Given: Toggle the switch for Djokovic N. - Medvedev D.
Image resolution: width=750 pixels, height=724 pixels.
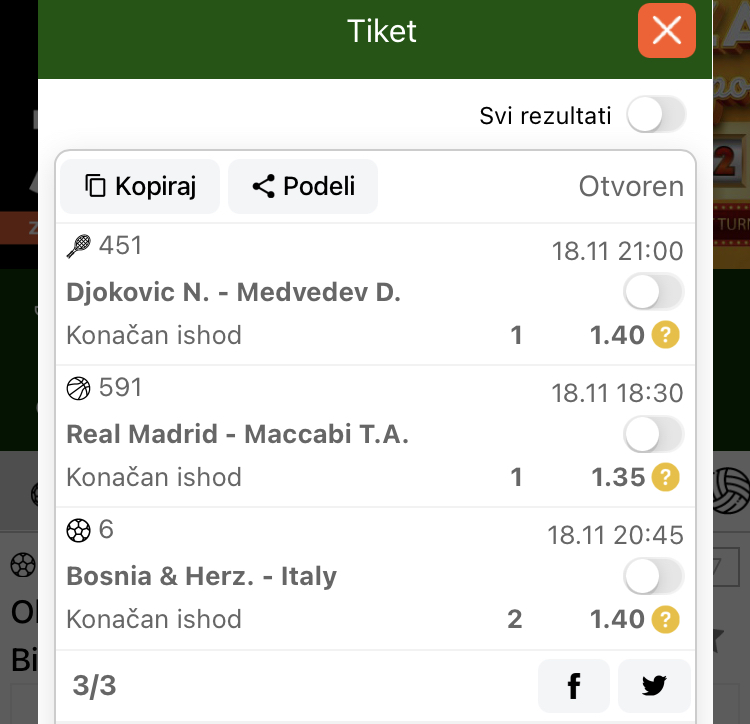Looking at the screenshot, I should pyautogui.click(x=653, y=293).
